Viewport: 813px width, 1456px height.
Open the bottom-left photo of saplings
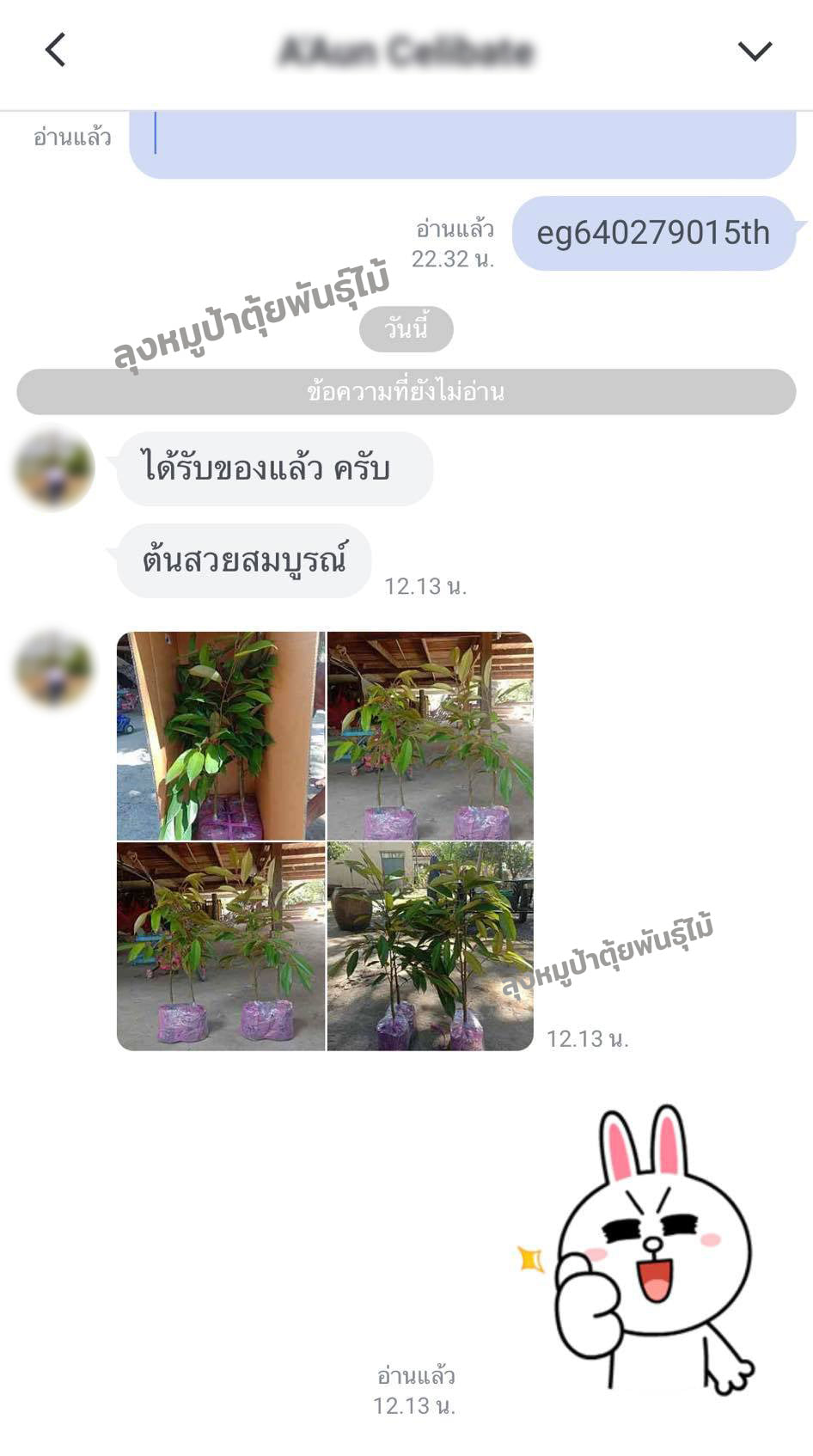pos(221,946)
